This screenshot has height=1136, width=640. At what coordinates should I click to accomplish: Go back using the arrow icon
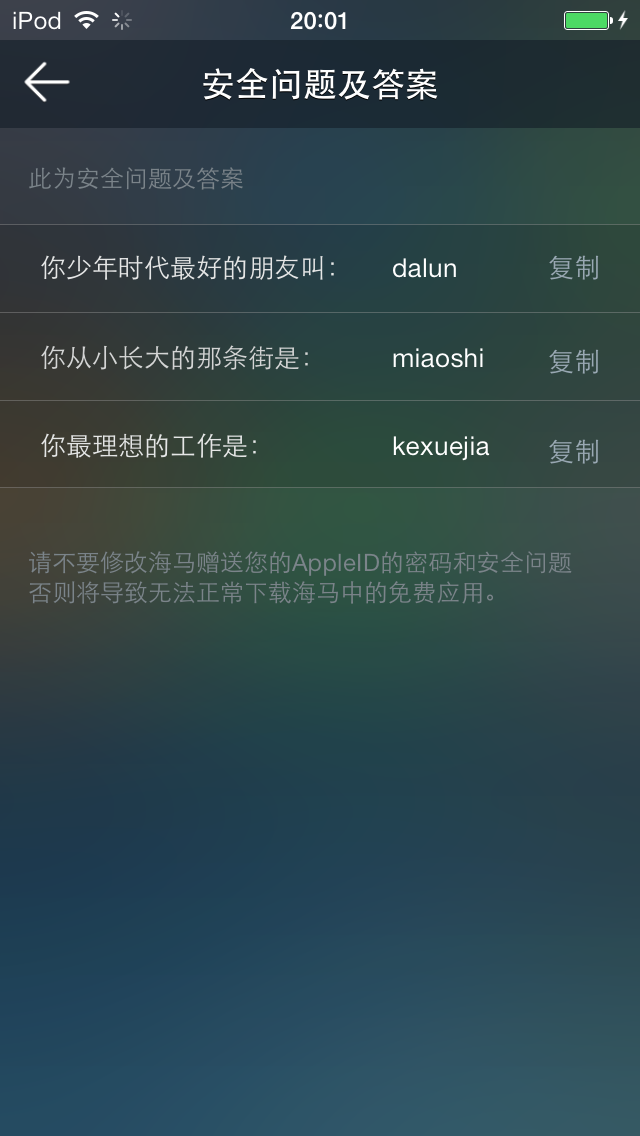coord(46,83)
